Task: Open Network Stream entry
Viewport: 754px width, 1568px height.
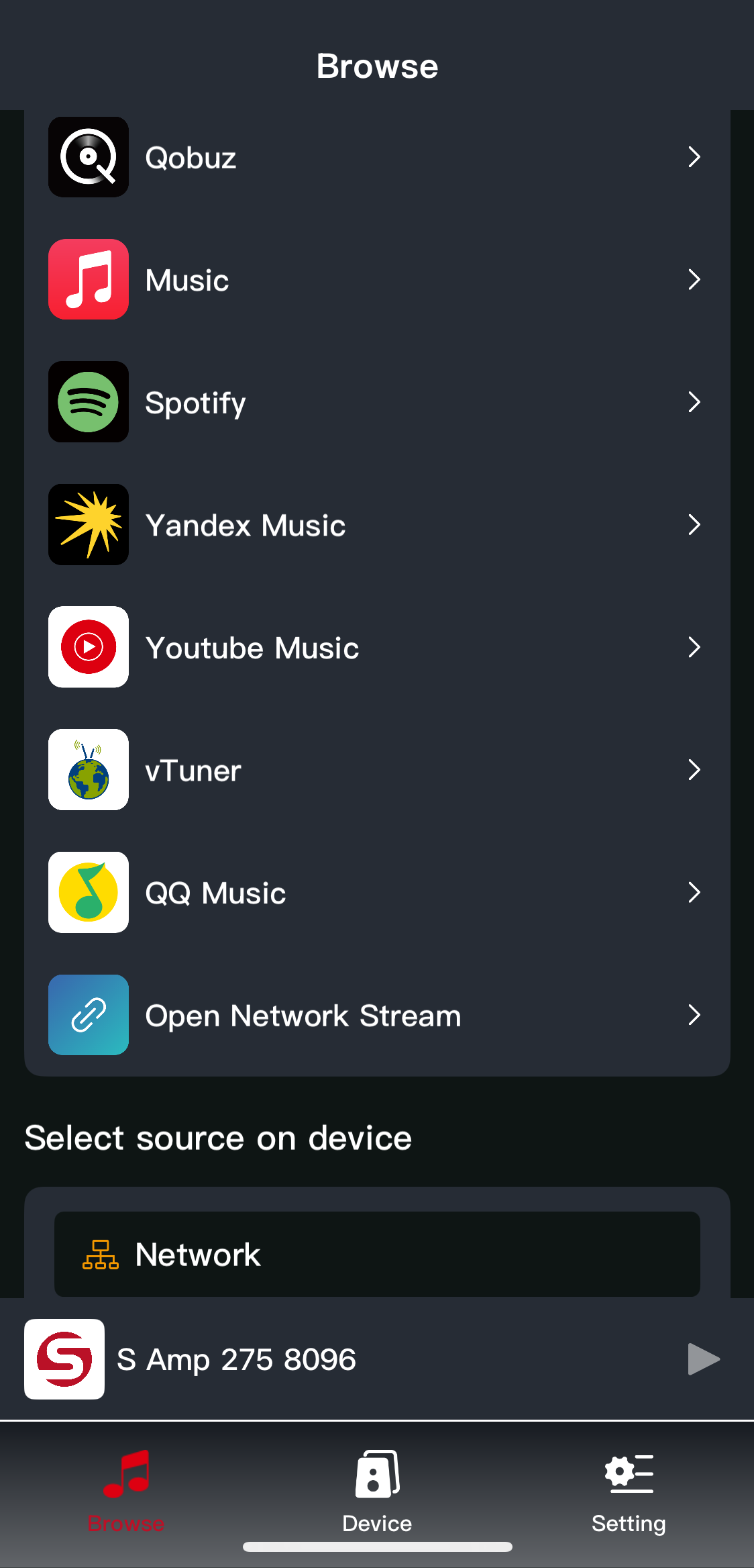Action: [377, 1015]
